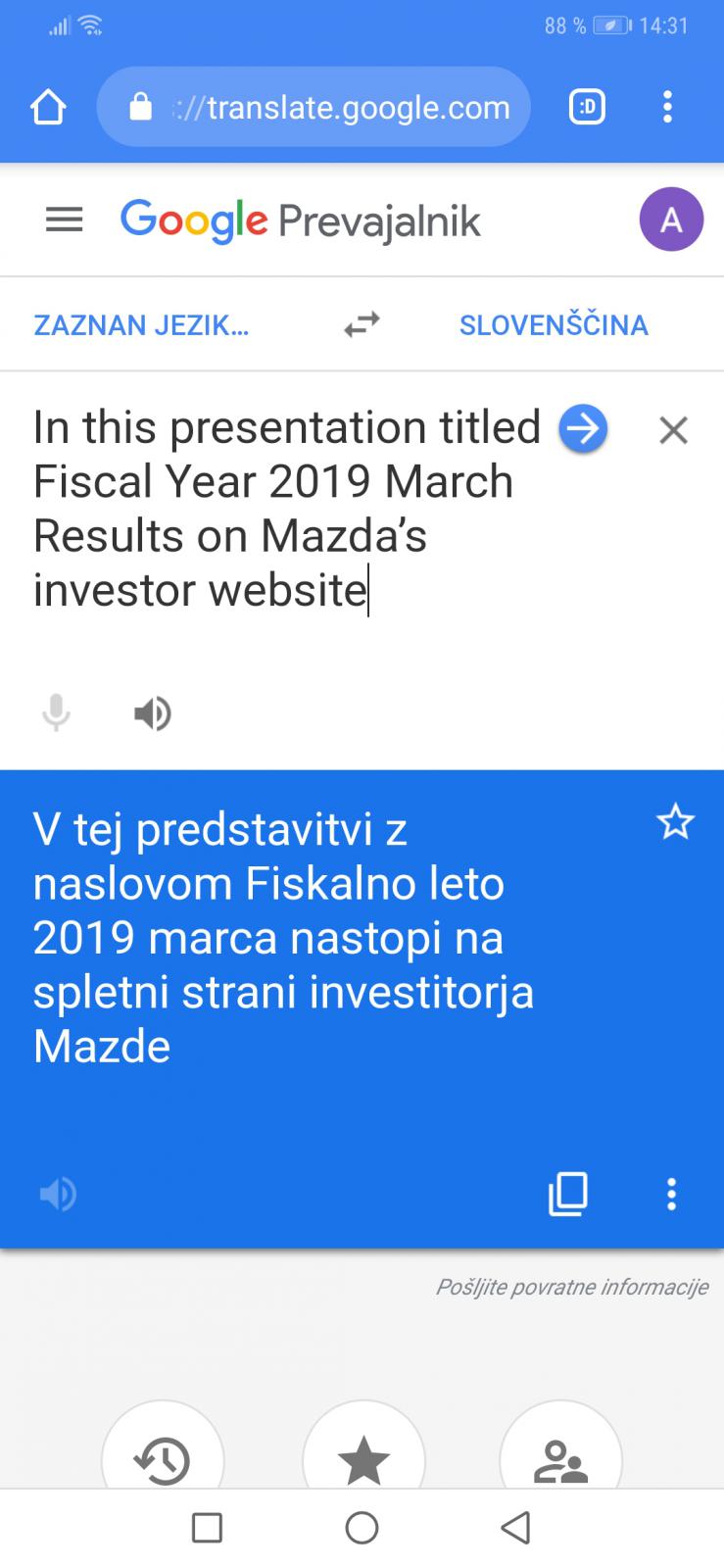Change target language Slovenščina

(x=554, y=325)
